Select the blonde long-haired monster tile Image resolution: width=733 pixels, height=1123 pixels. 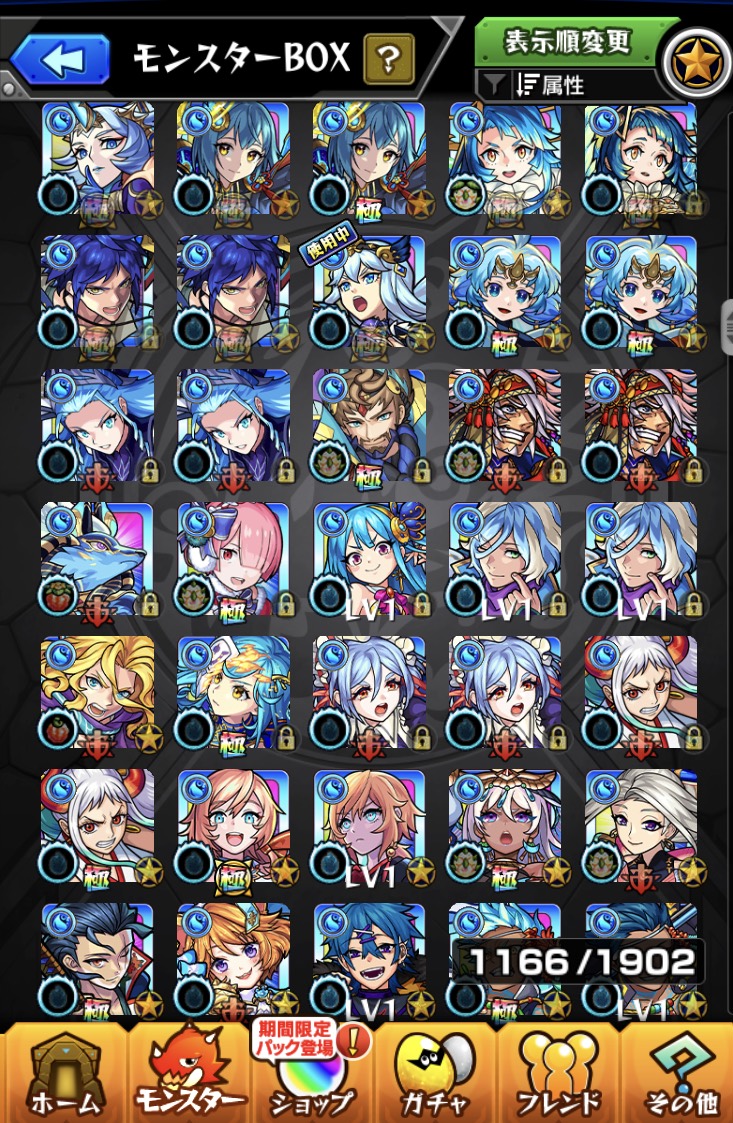point(97,692)
